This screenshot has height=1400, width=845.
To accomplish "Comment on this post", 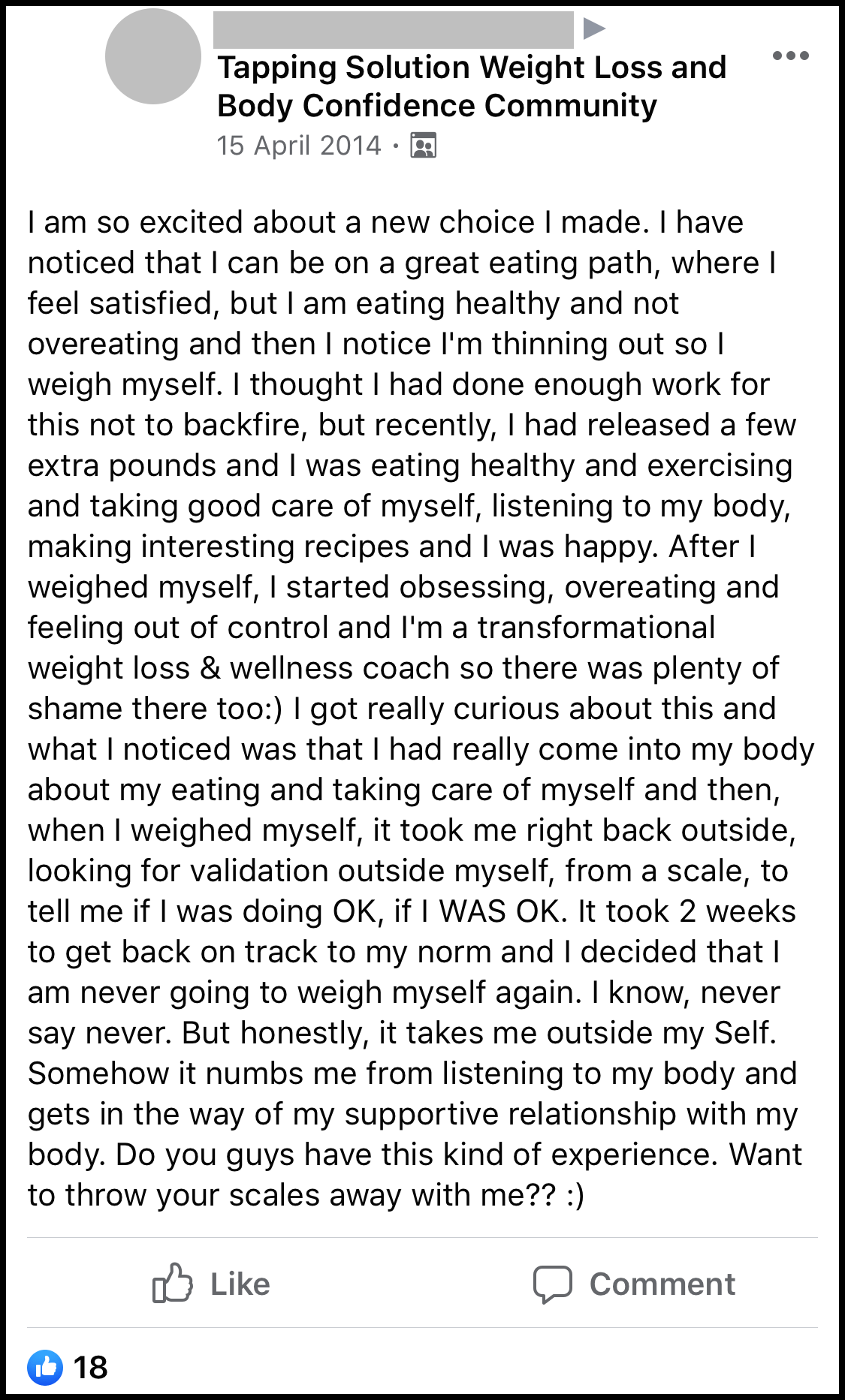I will (x=634, y=1284).
